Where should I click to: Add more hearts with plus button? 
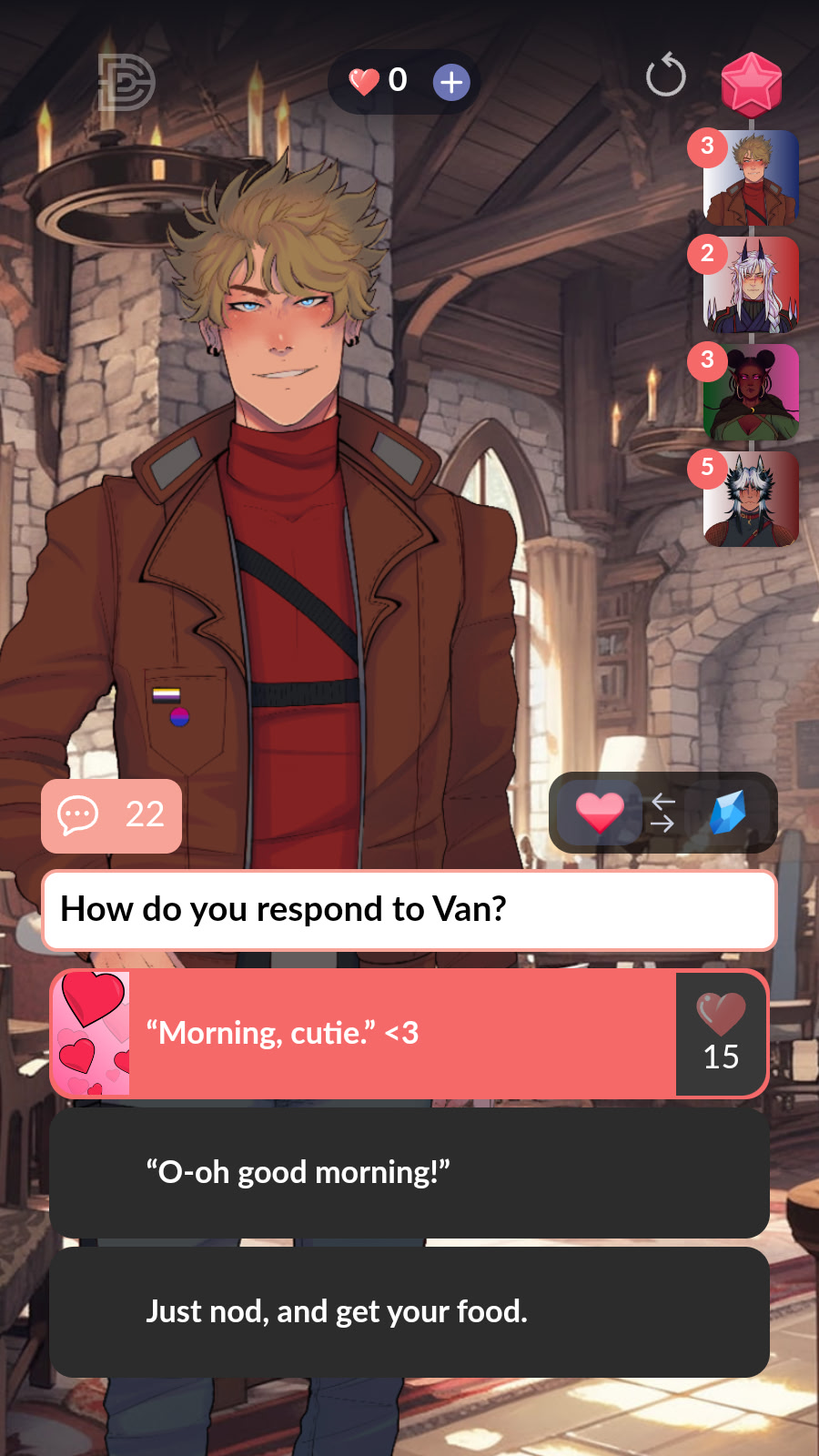[x=451, y=83]
